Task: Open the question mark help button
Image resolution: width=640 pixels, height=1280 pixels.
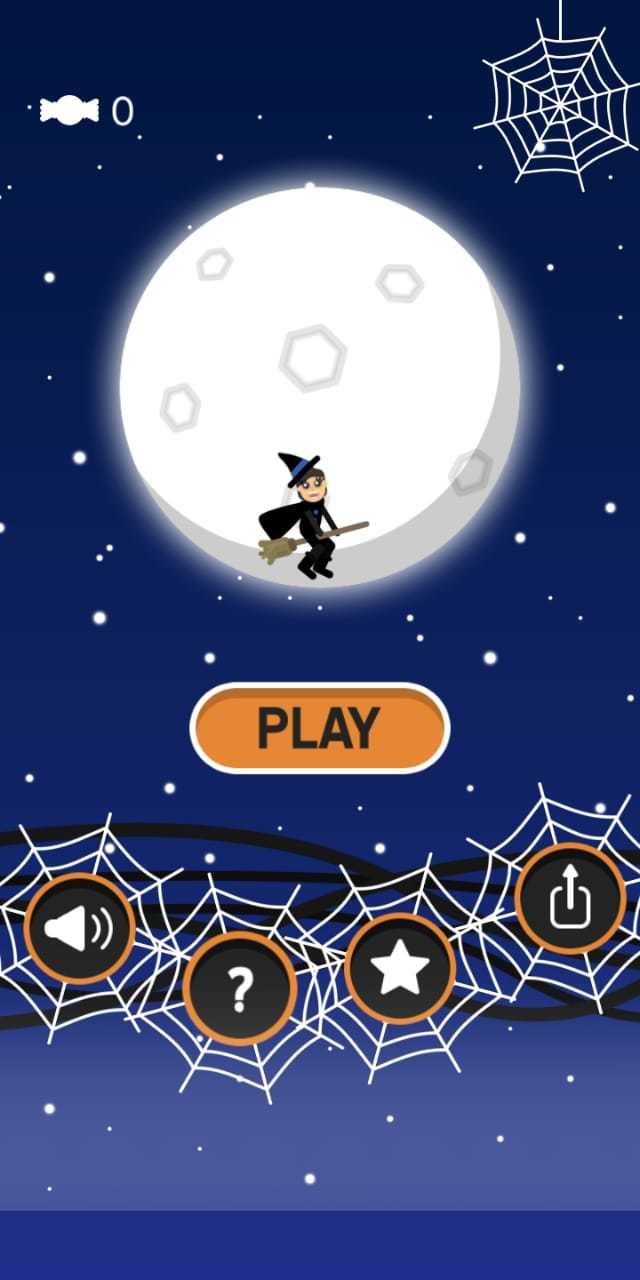Action: point(240,988)
